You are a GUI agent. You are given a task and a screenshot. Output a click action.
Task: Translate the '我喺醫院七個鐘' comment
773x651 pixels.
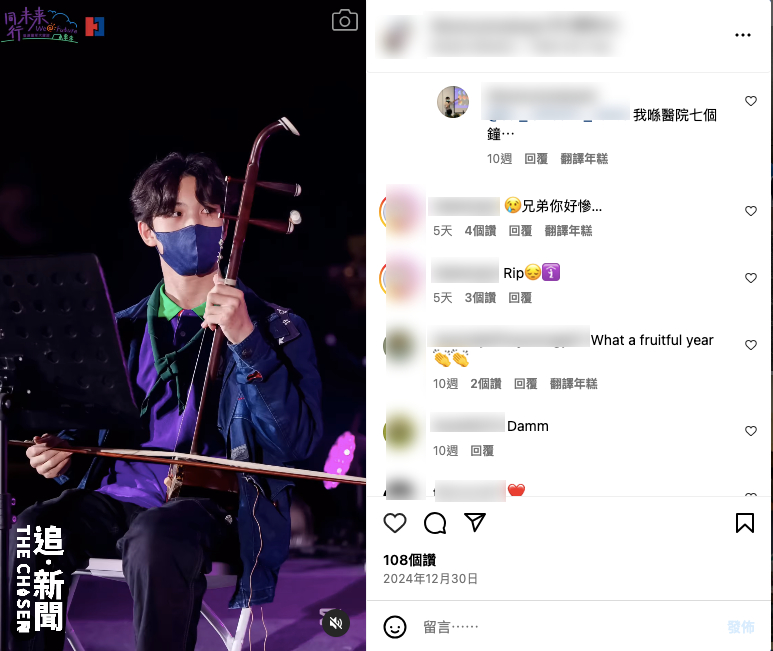pos(584,159)
